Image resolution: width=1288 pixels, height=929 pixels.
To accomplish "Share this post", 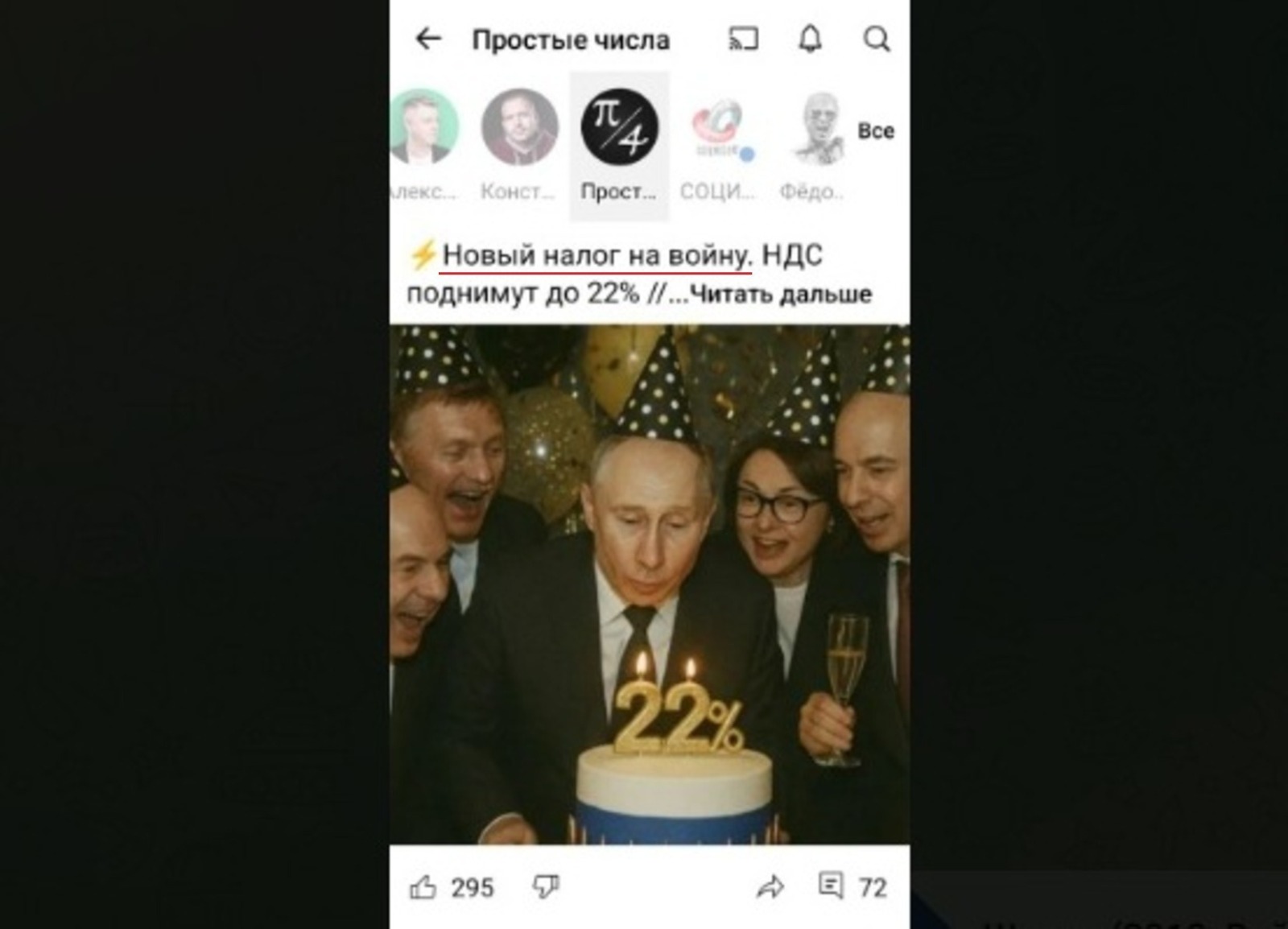I will (770, 887).
